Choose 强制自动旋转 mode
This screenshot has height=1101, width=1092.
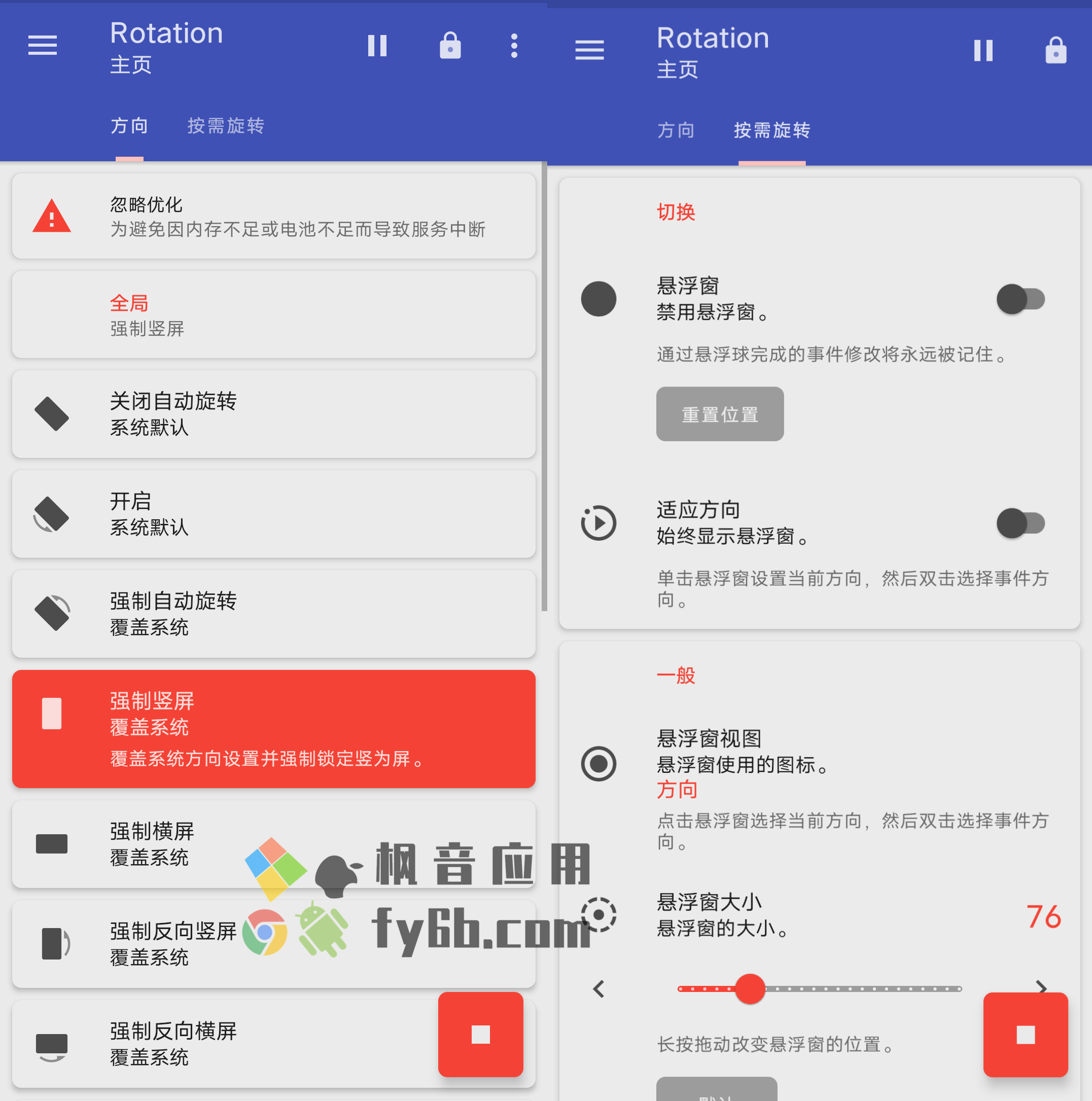[273, 614]
